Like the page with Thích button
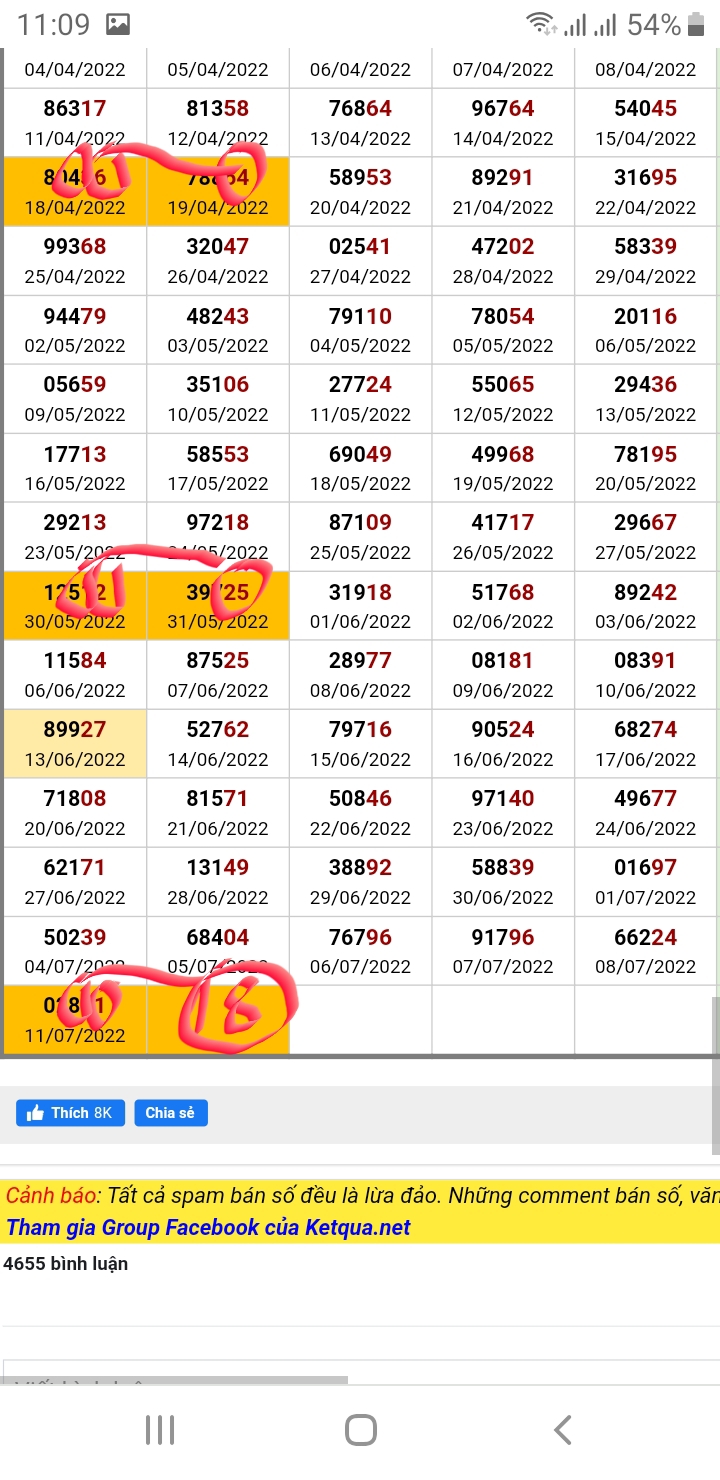The width and height of the screenshot is (720, 1480). point(70,1113)
